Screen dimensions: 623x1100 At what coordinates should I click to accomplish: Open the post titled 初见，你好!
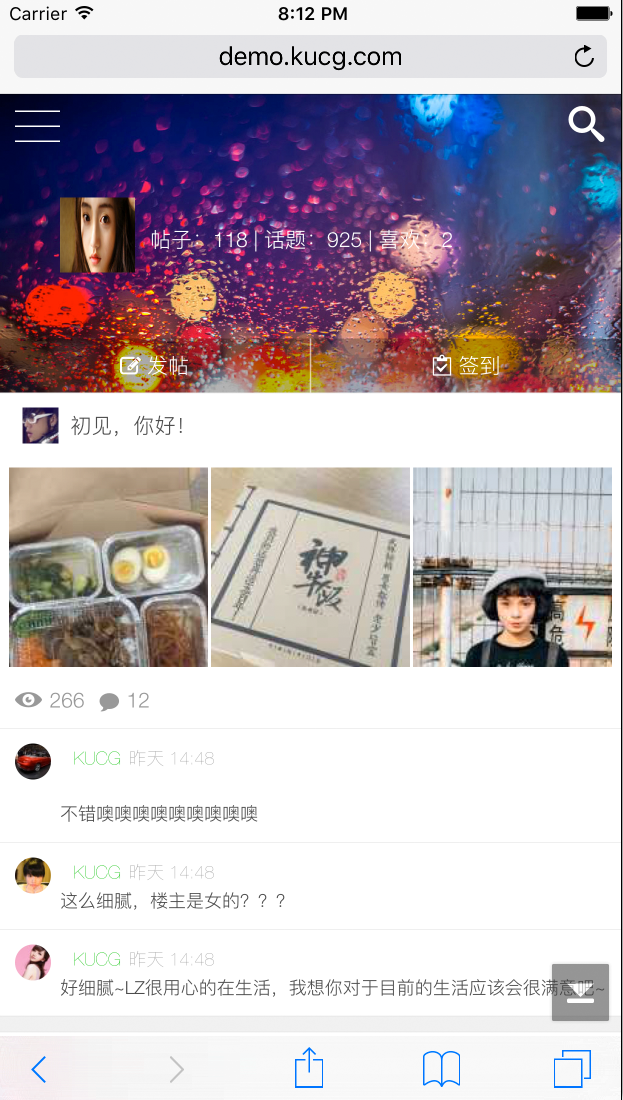coord(127,426)
